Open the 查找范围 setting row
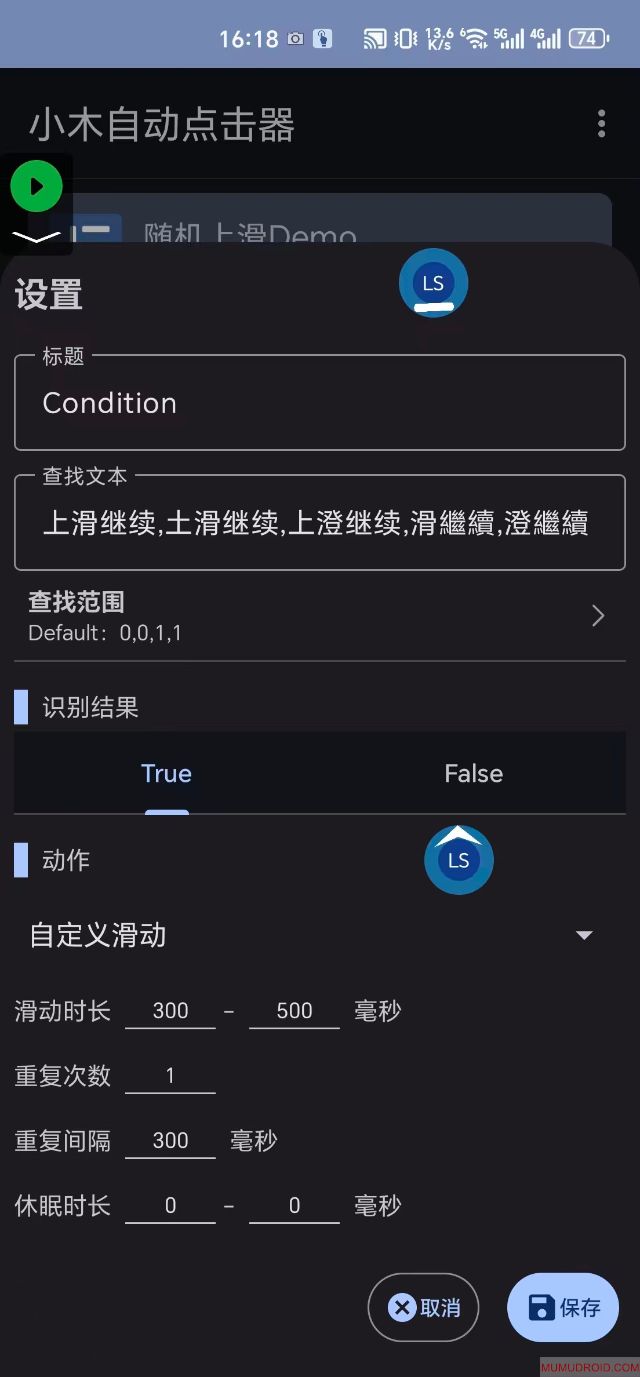Image resolution: width=640 pixels, height=1377 pixels. [x=319, y=616]
